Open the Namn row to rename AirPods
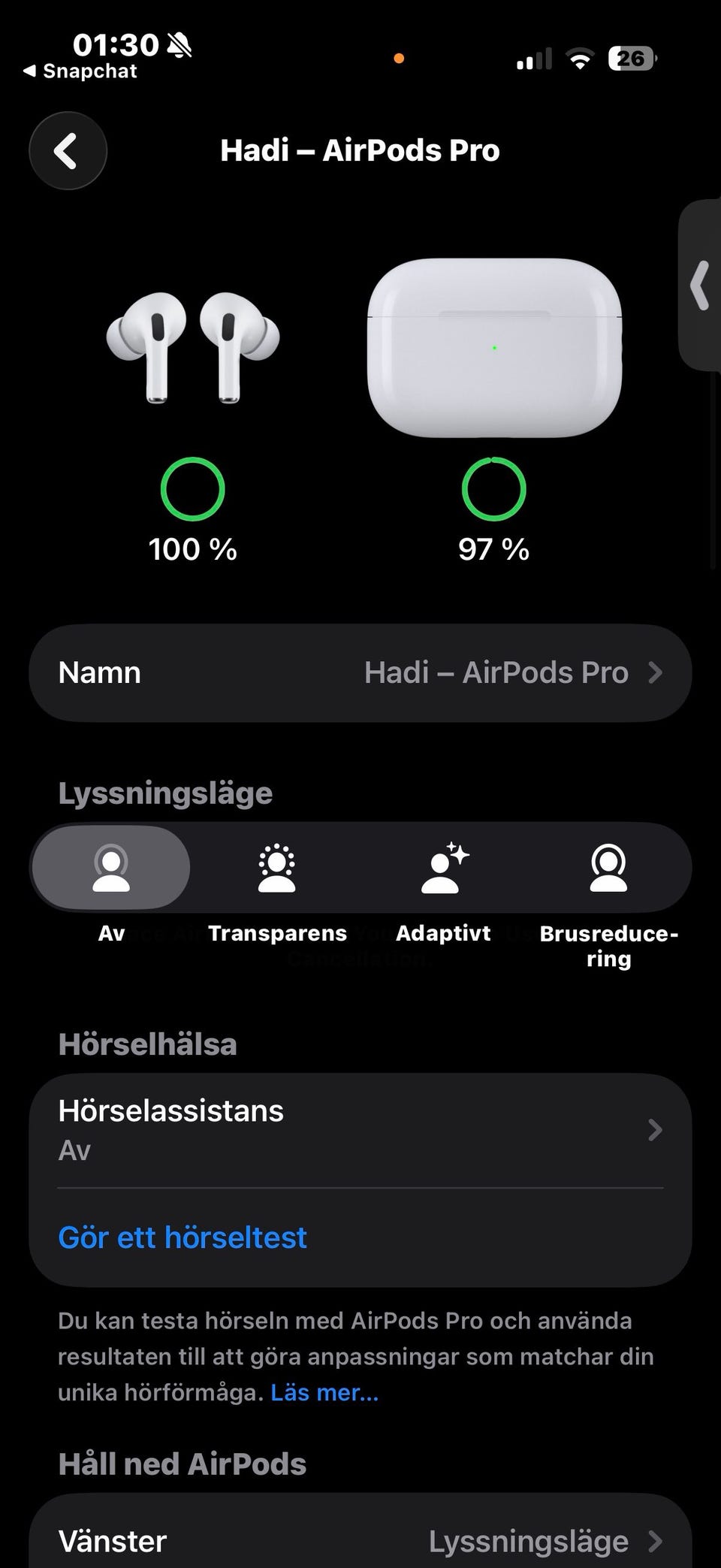The image size is (721, 1568). [x=360, y=672]
